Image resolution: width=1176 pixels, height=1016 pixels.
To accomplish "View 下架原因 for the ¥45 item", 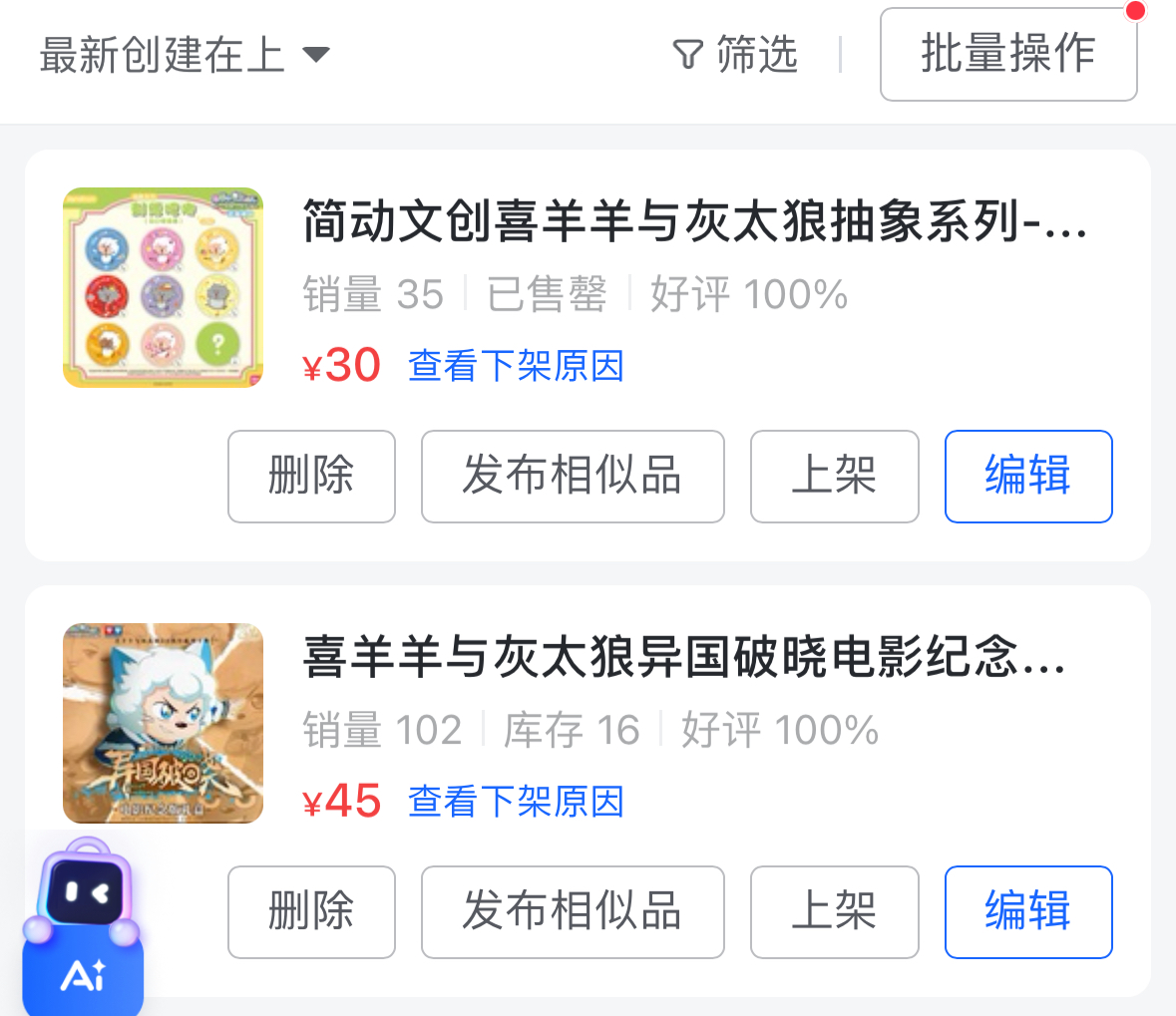I will click(516, 802).
